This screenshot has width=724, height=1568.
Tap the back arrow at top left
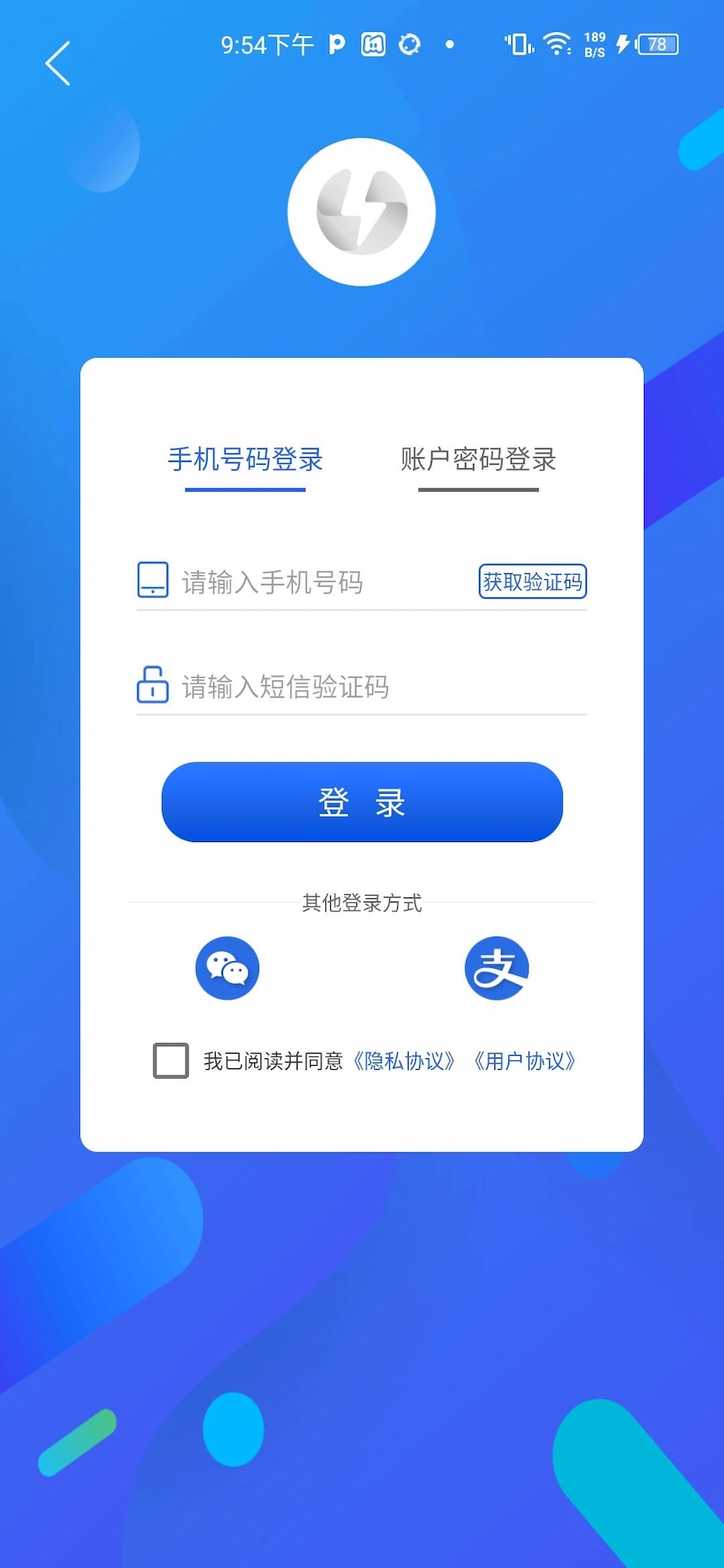point(57,64)
